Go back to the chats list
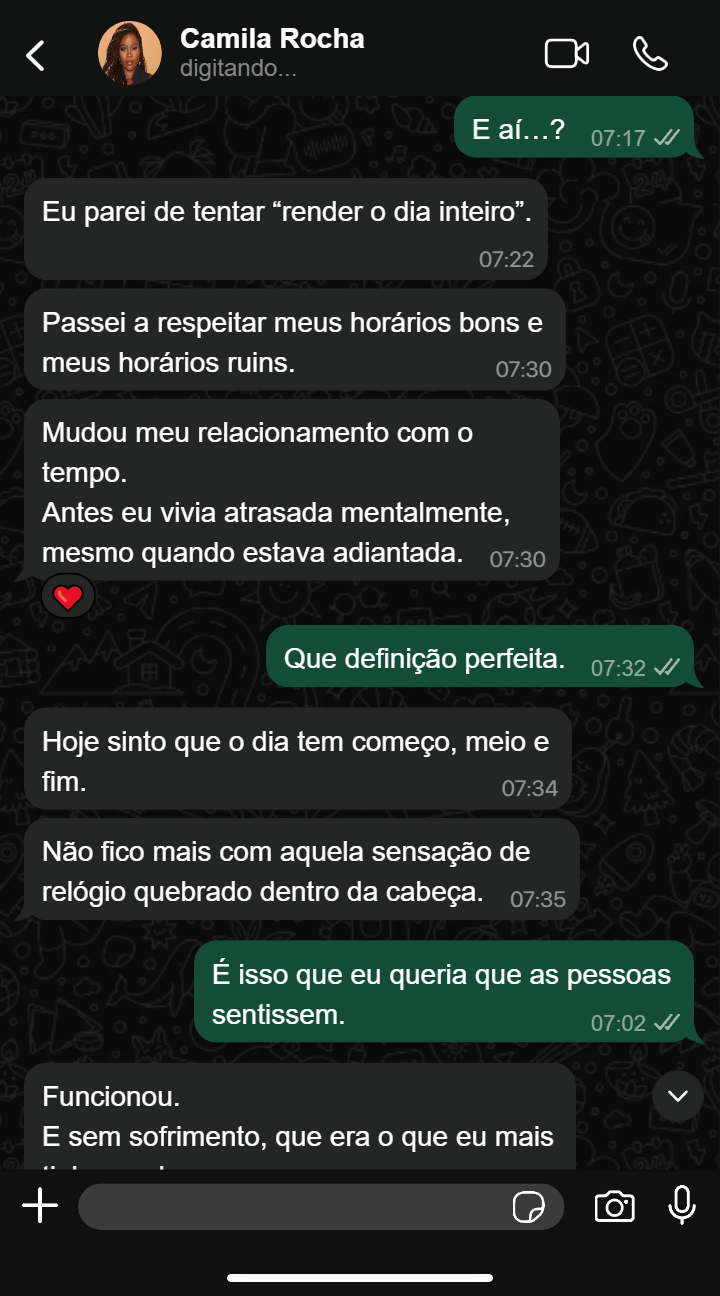720x1296 pixels. 36,55
